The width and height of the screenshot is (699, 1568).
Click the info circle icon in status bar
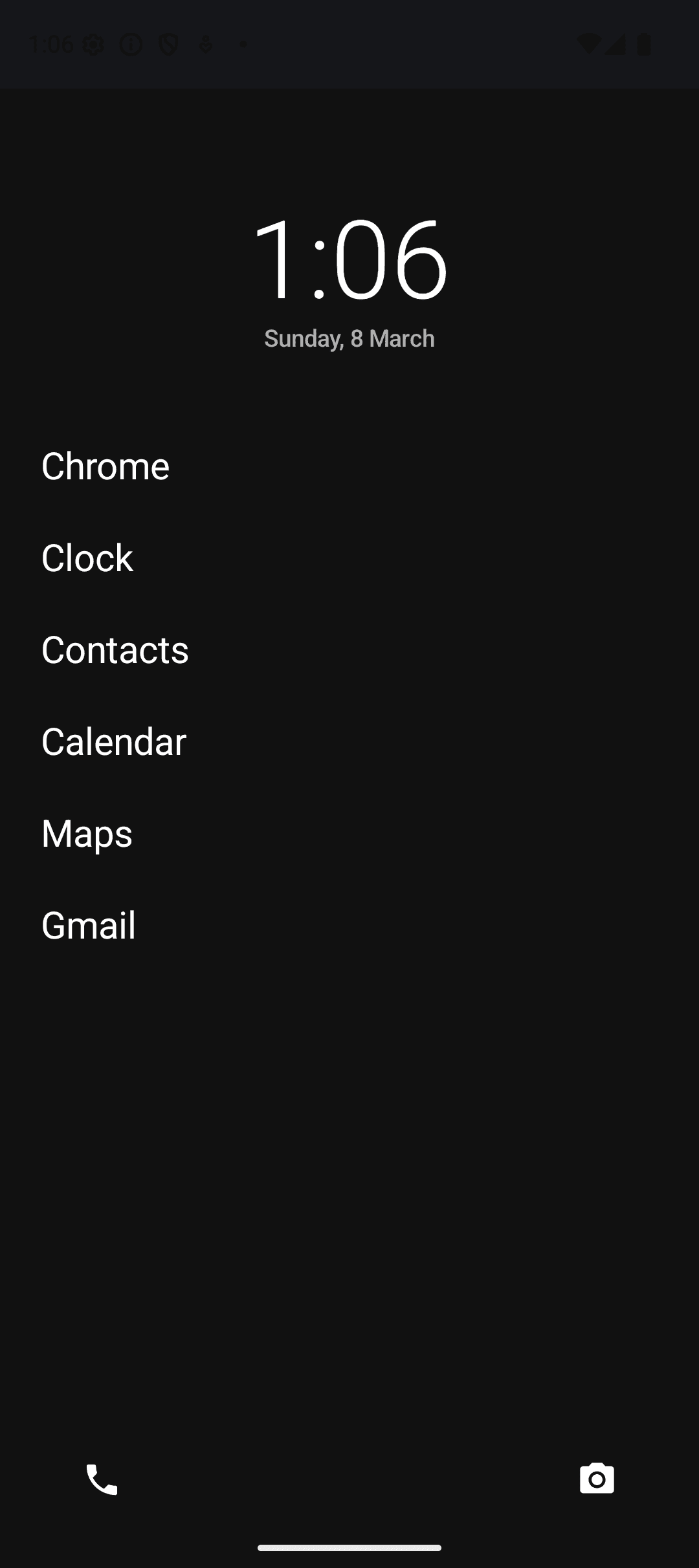point(131,44)
